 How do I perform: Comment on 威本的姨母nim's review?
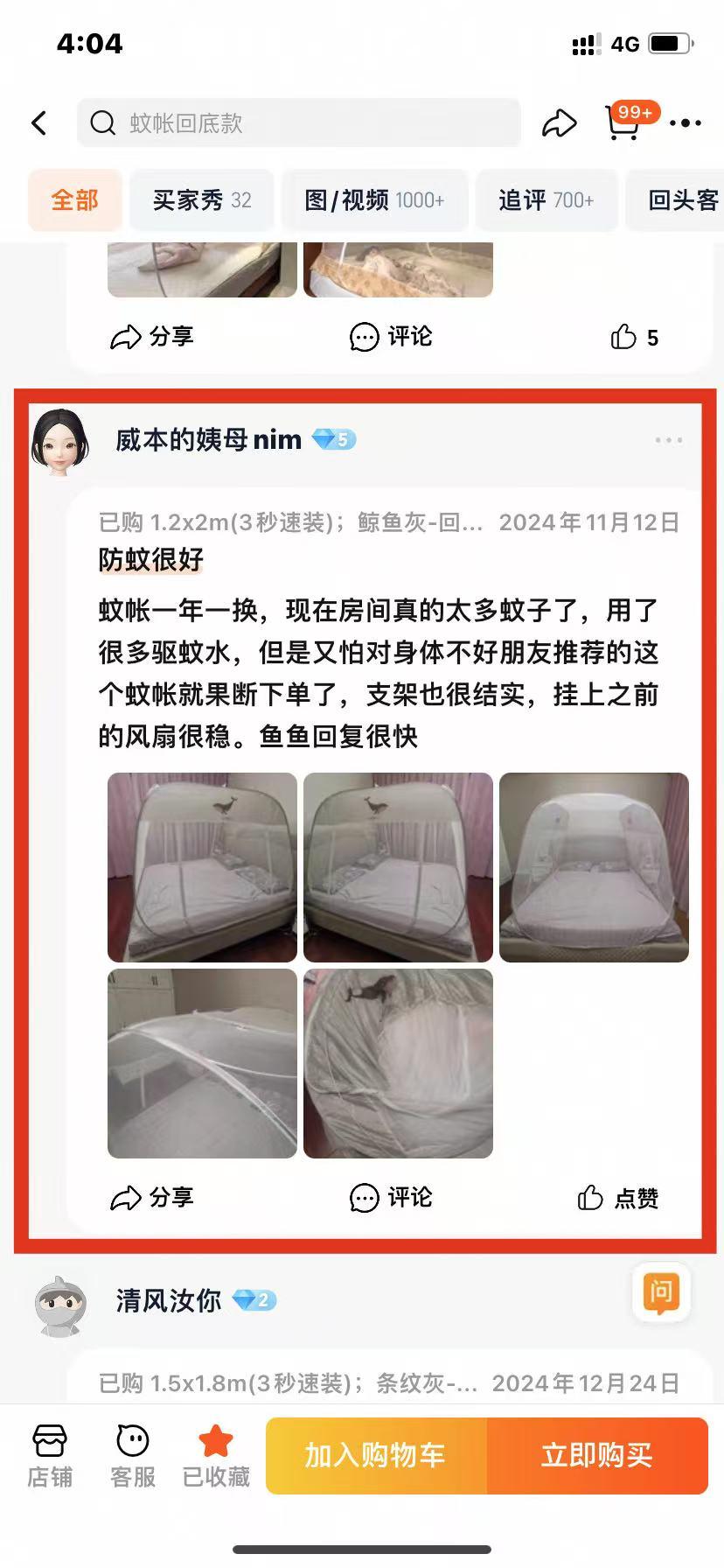click(391, 1198)
